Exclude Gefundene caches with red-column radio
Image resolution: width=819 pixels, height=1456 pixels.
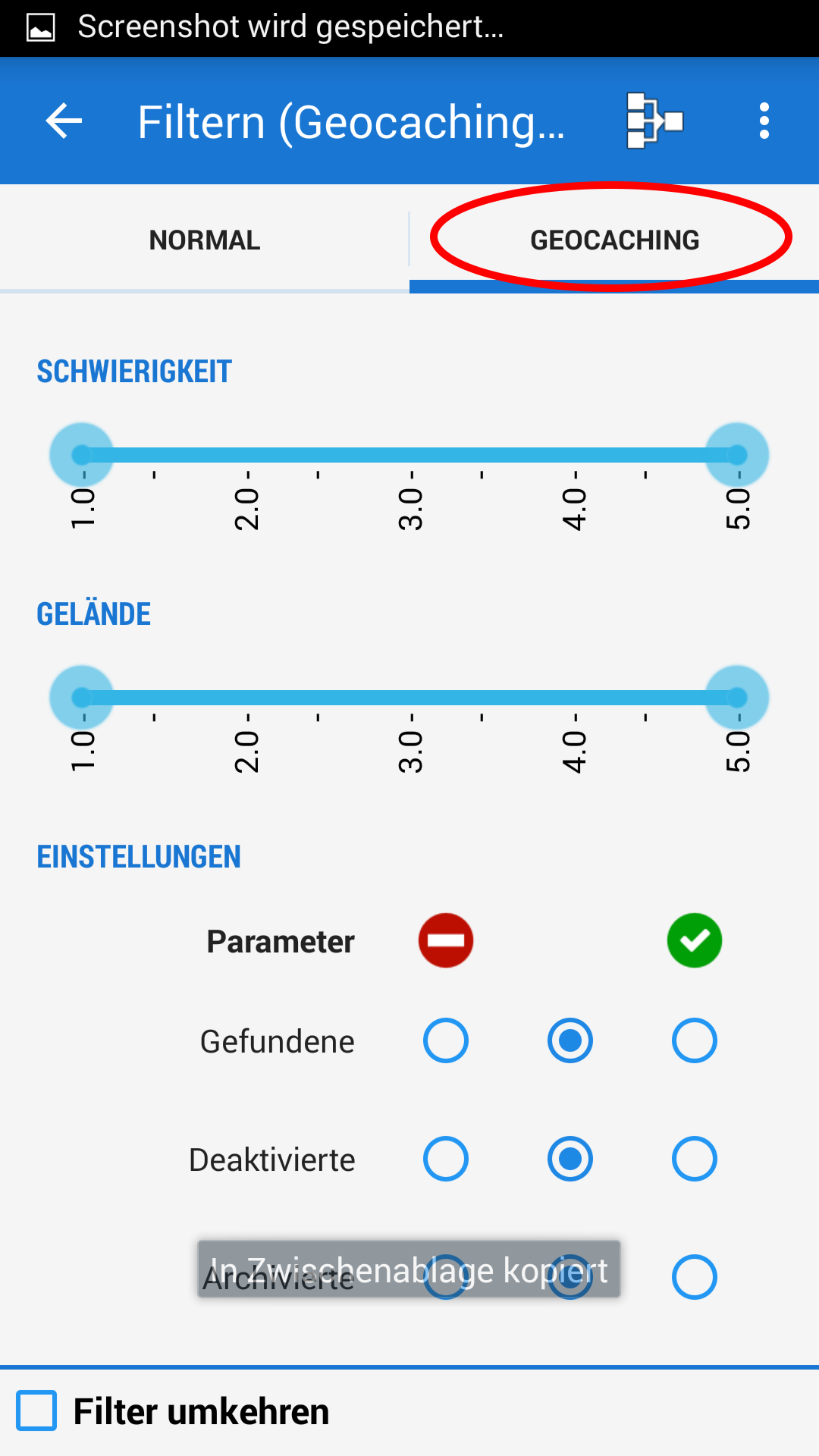point(446,1040)
